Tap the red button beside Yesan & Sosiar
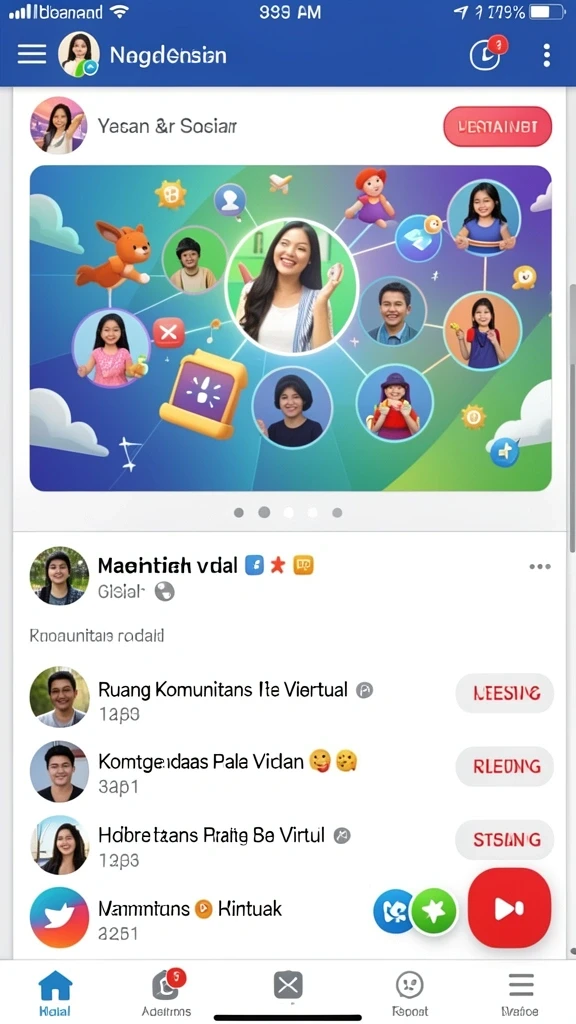The width and height of the screenshot is (576, 1024). pyautogui.click(x=498, y=126)
